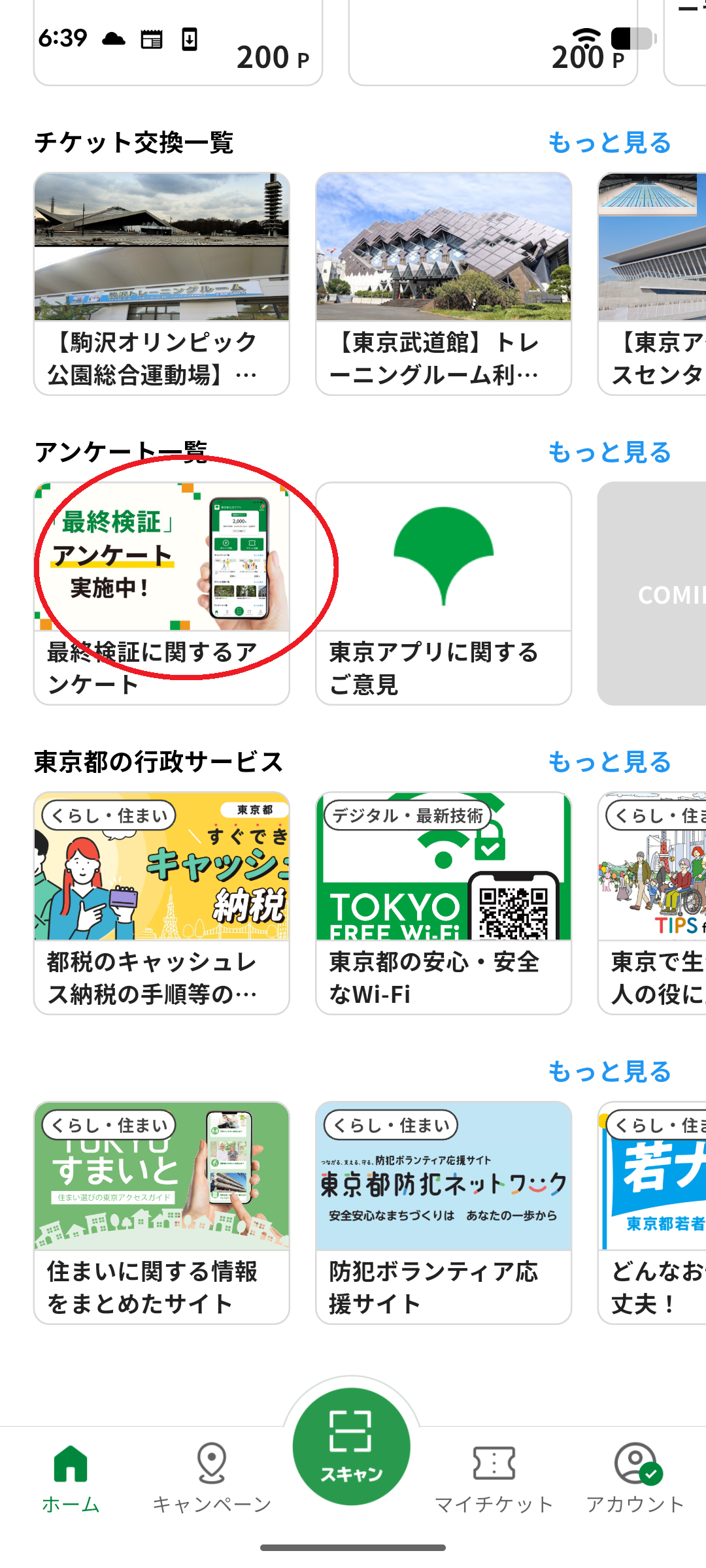Image resolution: width=706 pixels, height=1568 pixels.
Task: Open 東京都の安心・安全なWi-Fi card
Action: pyautogui.click(x=443, y=903)
